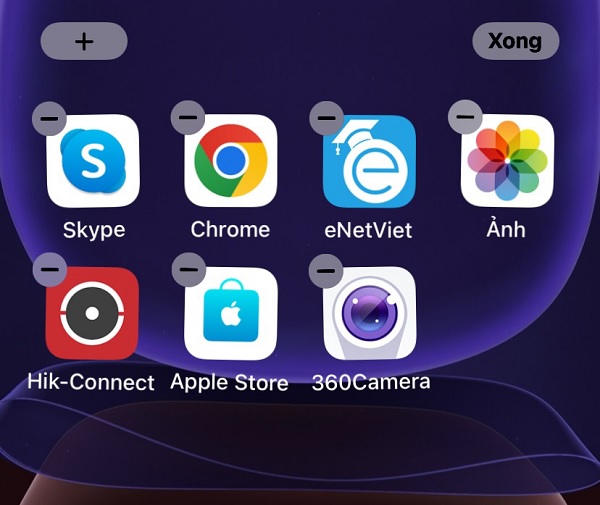The width and height of the screenshot is (600, 505).
Task: Remove 360Camera with its minus badge
Action: pos(326,269)
